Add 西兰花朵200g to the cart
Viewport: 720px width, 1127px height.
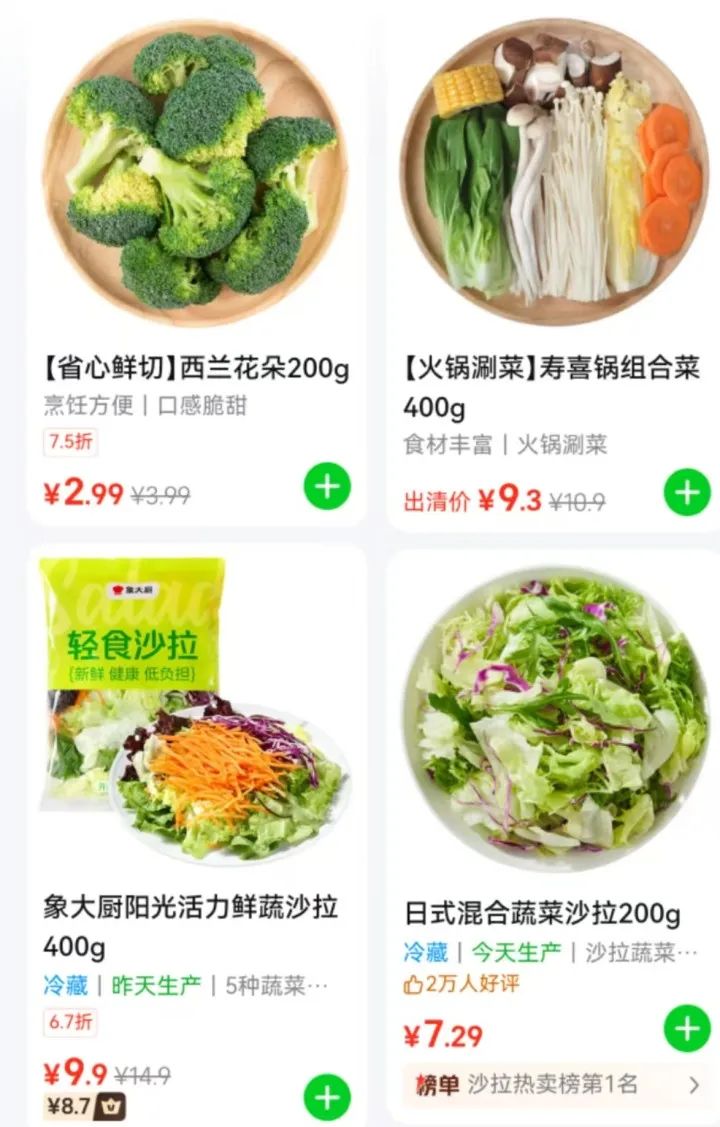click(327, 487)
